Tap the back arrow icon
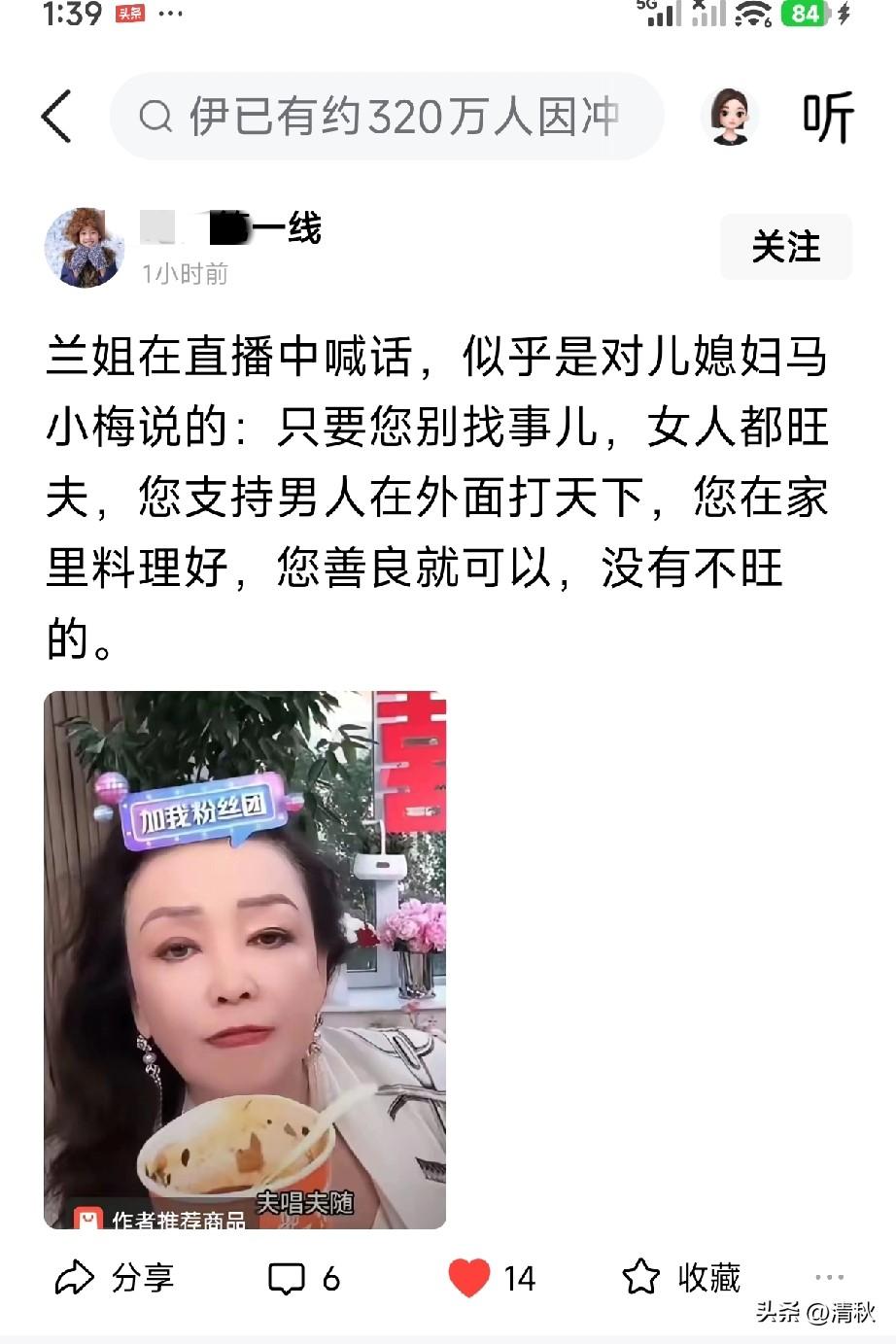The width and height of the screenshot is (896, 1344). tap(58, 116)
